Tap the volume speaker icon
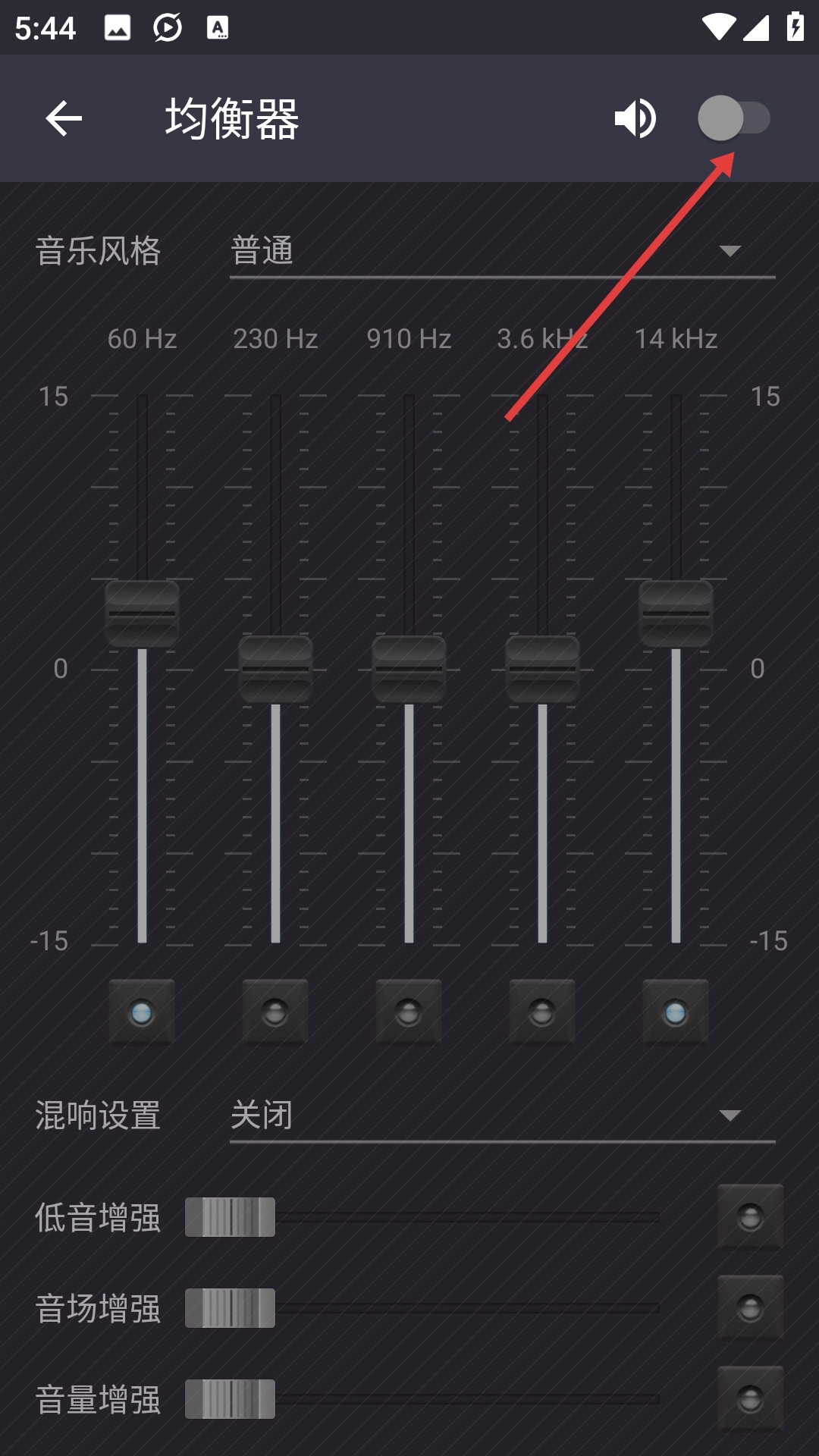 pos(635,118)
